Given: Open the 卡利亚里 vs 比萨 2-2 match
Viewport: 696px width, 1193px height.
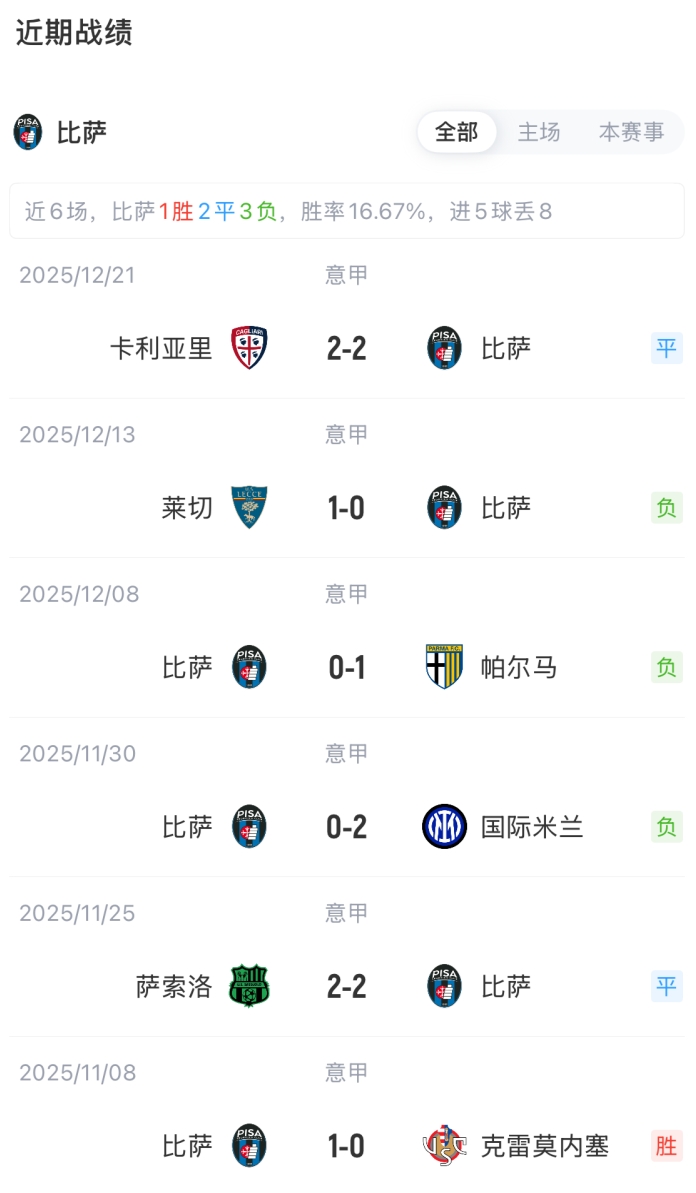Looking at the screenshot, I should coord(347,348).
